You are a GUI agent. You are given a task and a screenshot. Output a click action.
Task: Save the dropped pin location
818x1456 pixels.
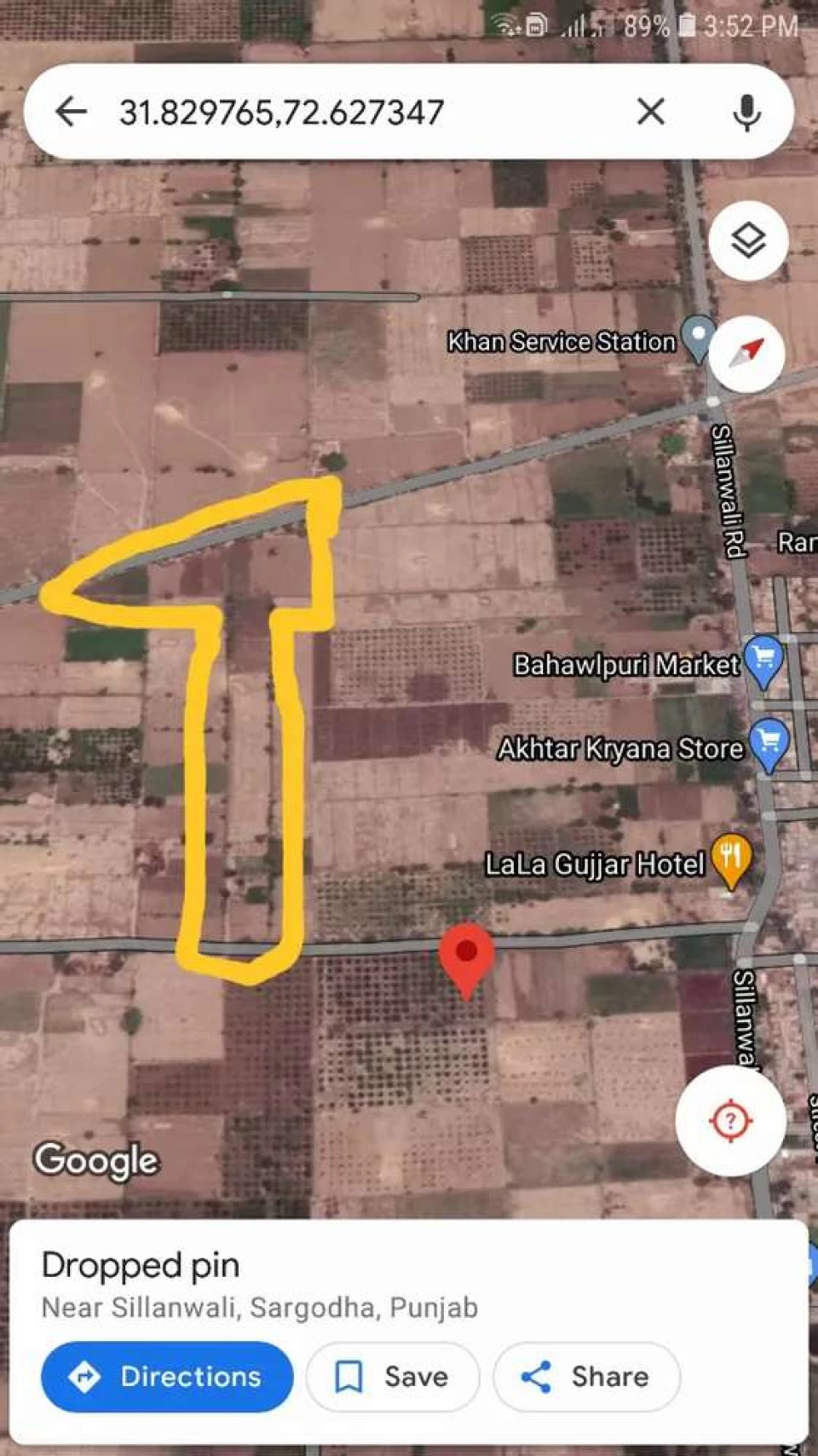coord(392,1376)
